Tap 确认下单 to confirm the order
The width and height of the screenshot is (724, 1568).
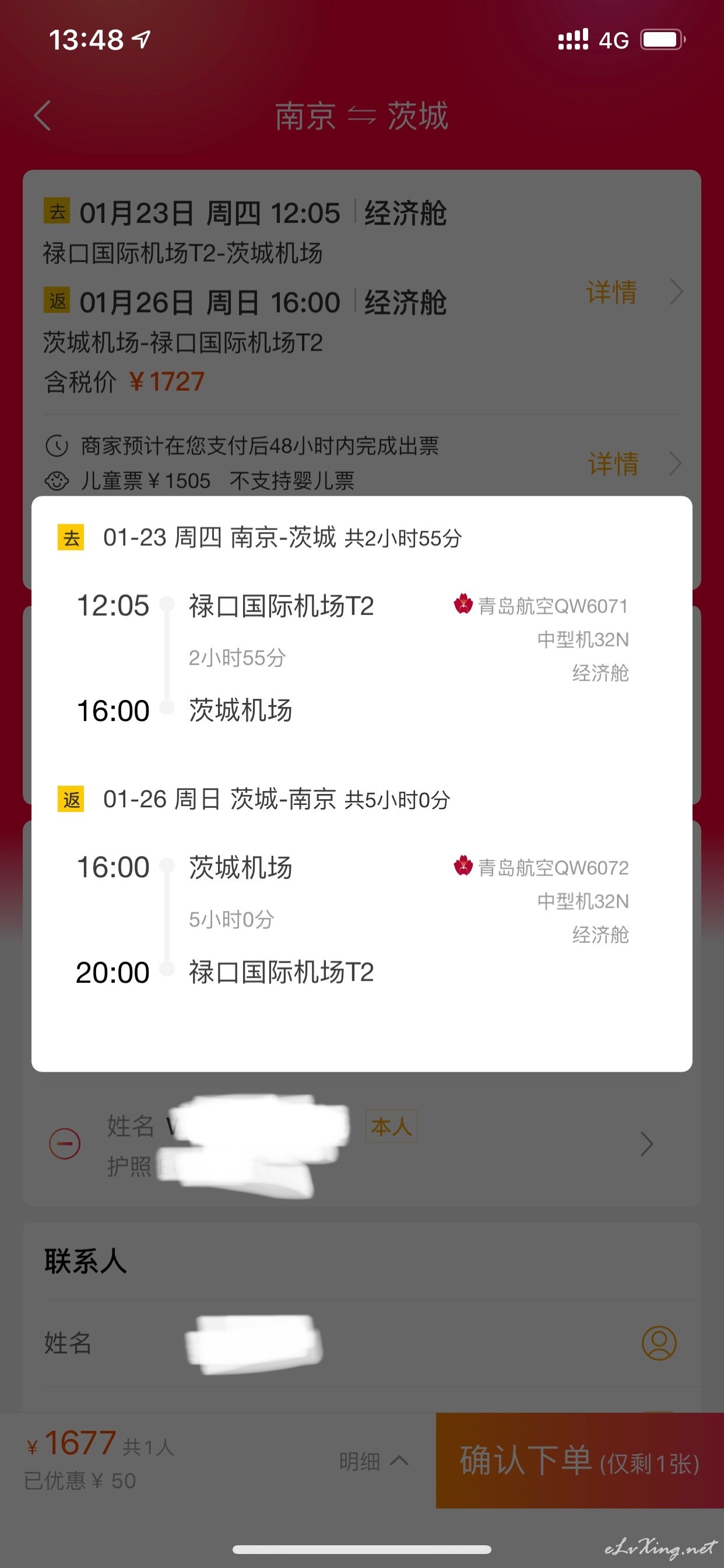(580, 1460)
